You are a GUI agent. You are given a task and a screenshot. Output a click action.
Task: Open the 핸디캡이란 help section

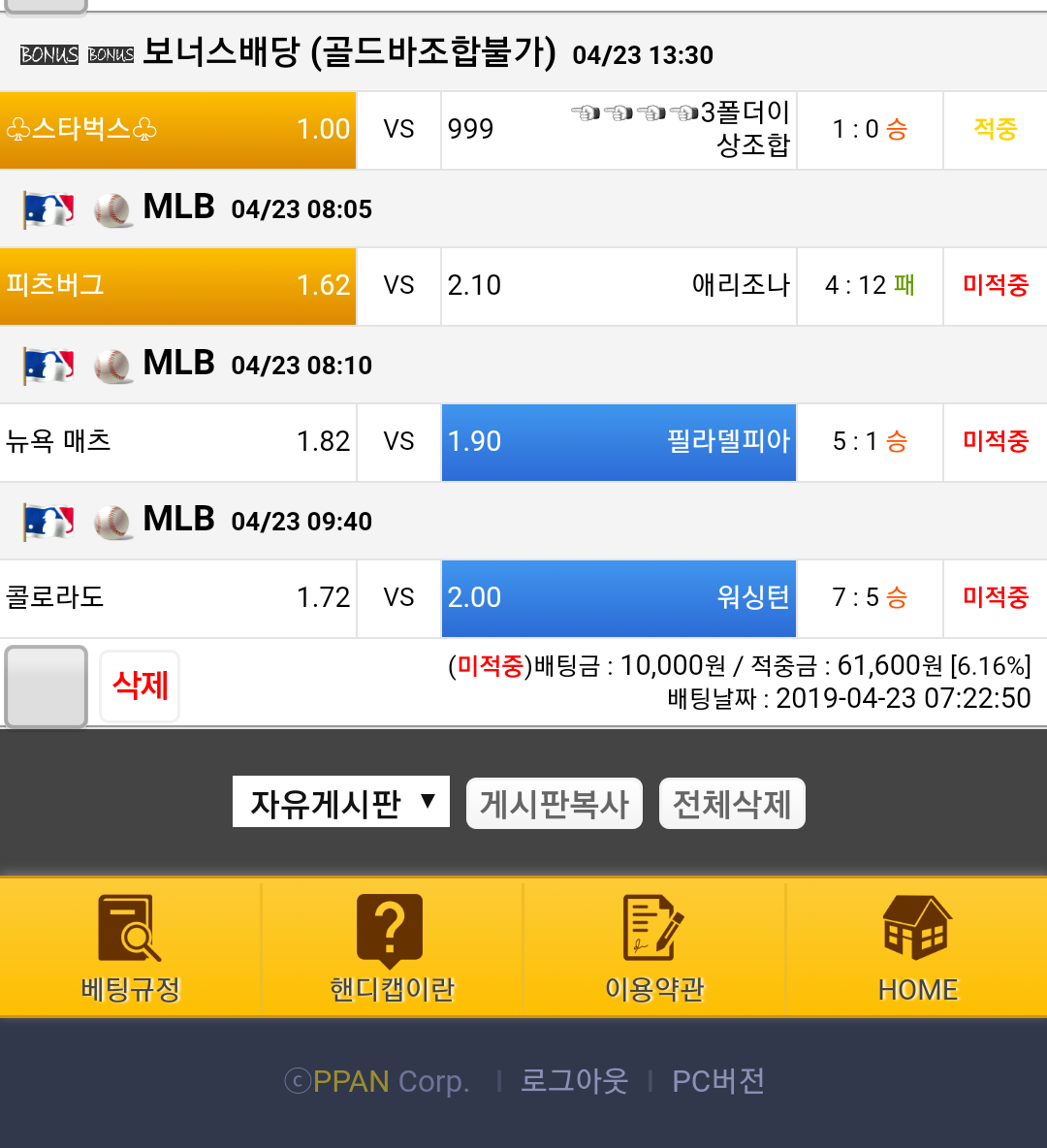click(x=392, y=947)
